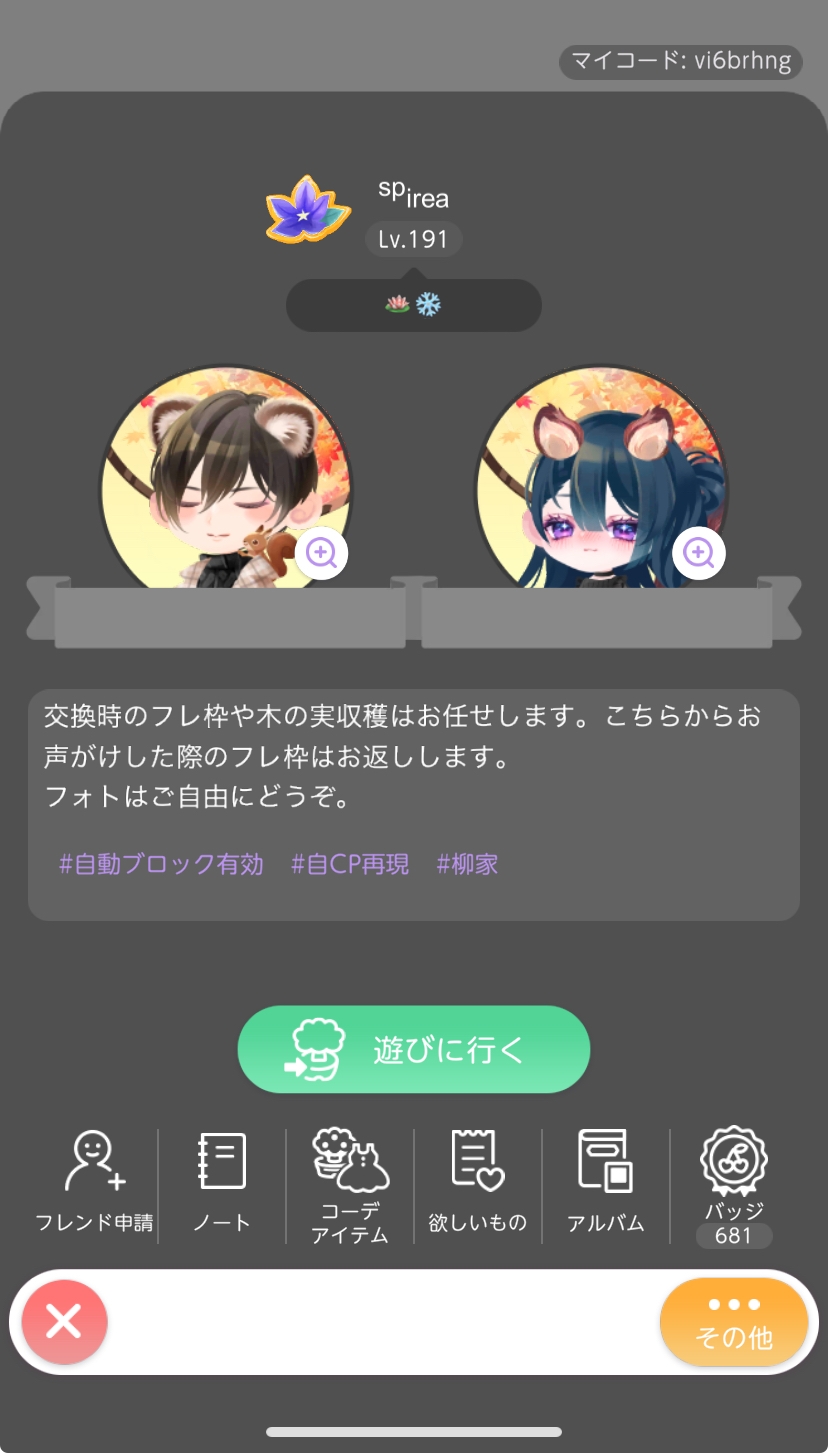Open the #自CP再現 hashtag

(x=350, y=864)
